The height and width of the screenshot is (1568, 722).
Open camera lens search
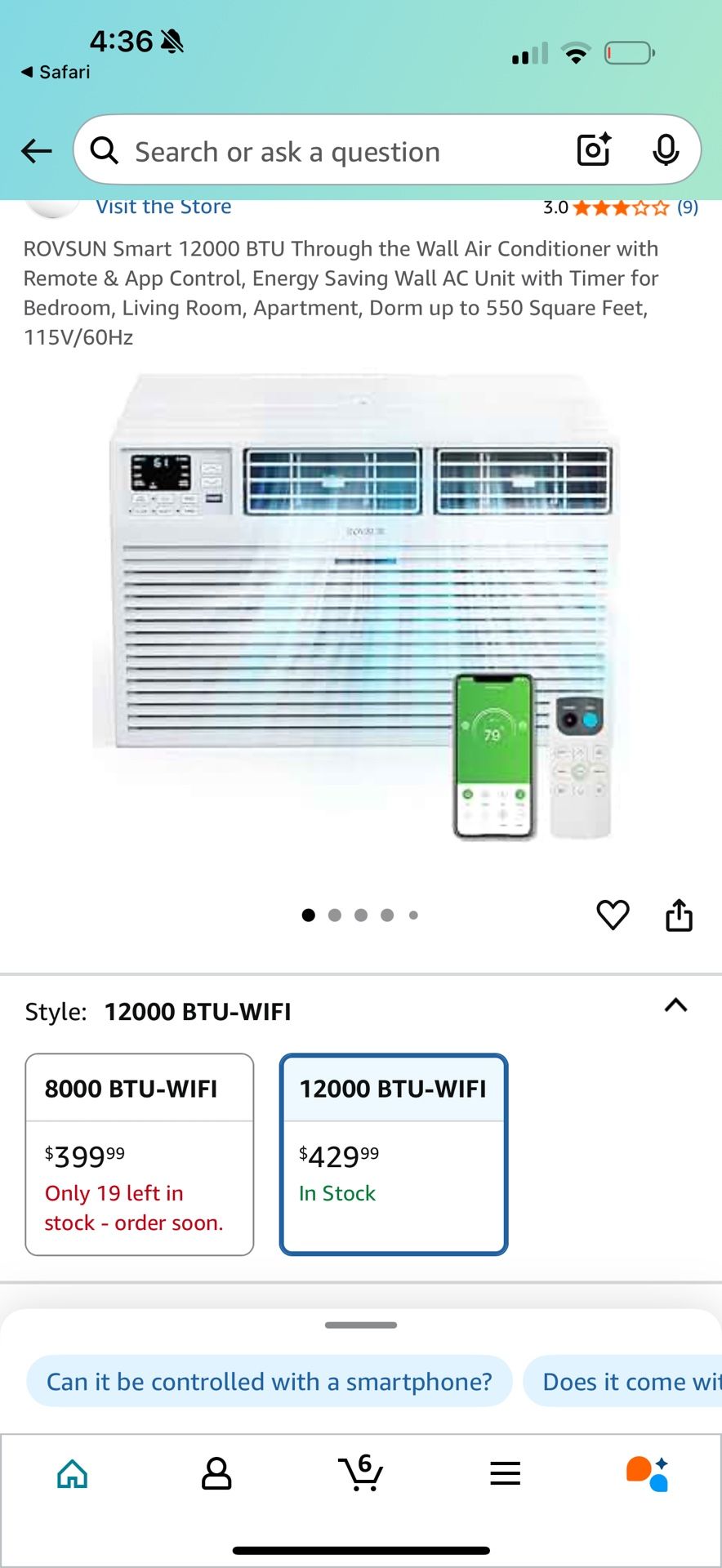(594, 150)
